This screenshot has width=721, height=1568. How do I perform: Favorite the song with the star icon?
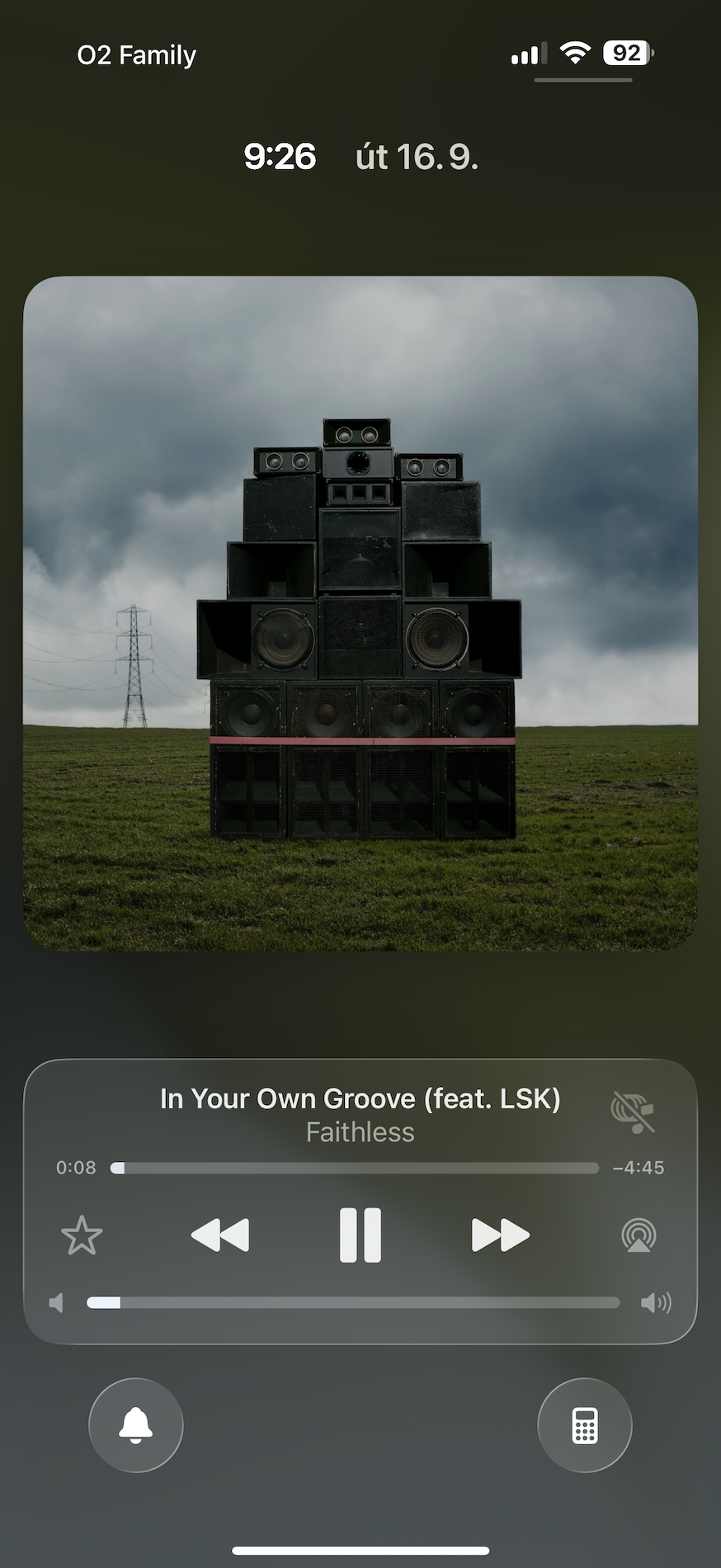tap(82, 1235)
